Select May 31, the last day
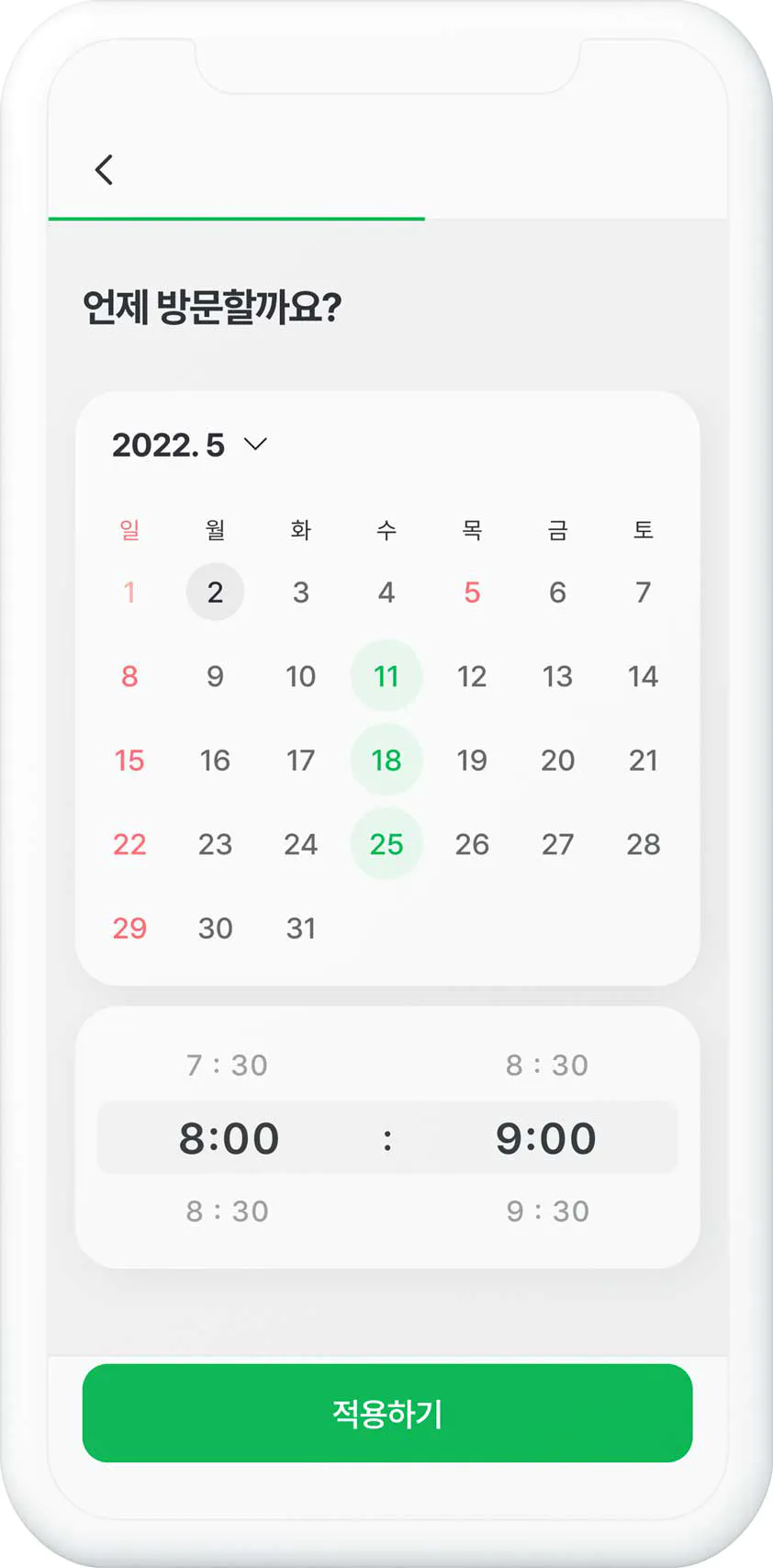The width and height of the screenshot is (773, 1568). 300,928
